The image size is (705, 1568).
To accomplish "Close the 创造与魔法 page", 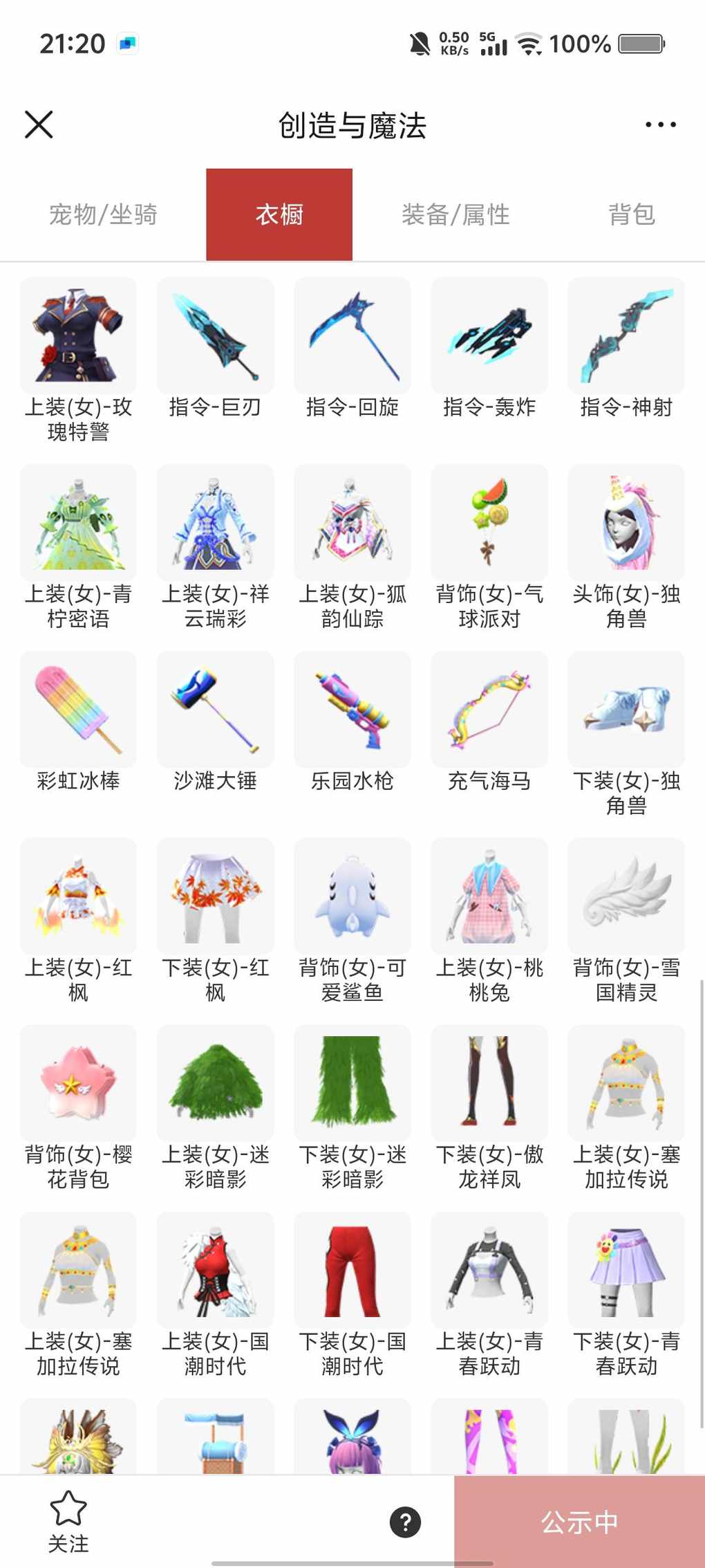I will 39,125.
